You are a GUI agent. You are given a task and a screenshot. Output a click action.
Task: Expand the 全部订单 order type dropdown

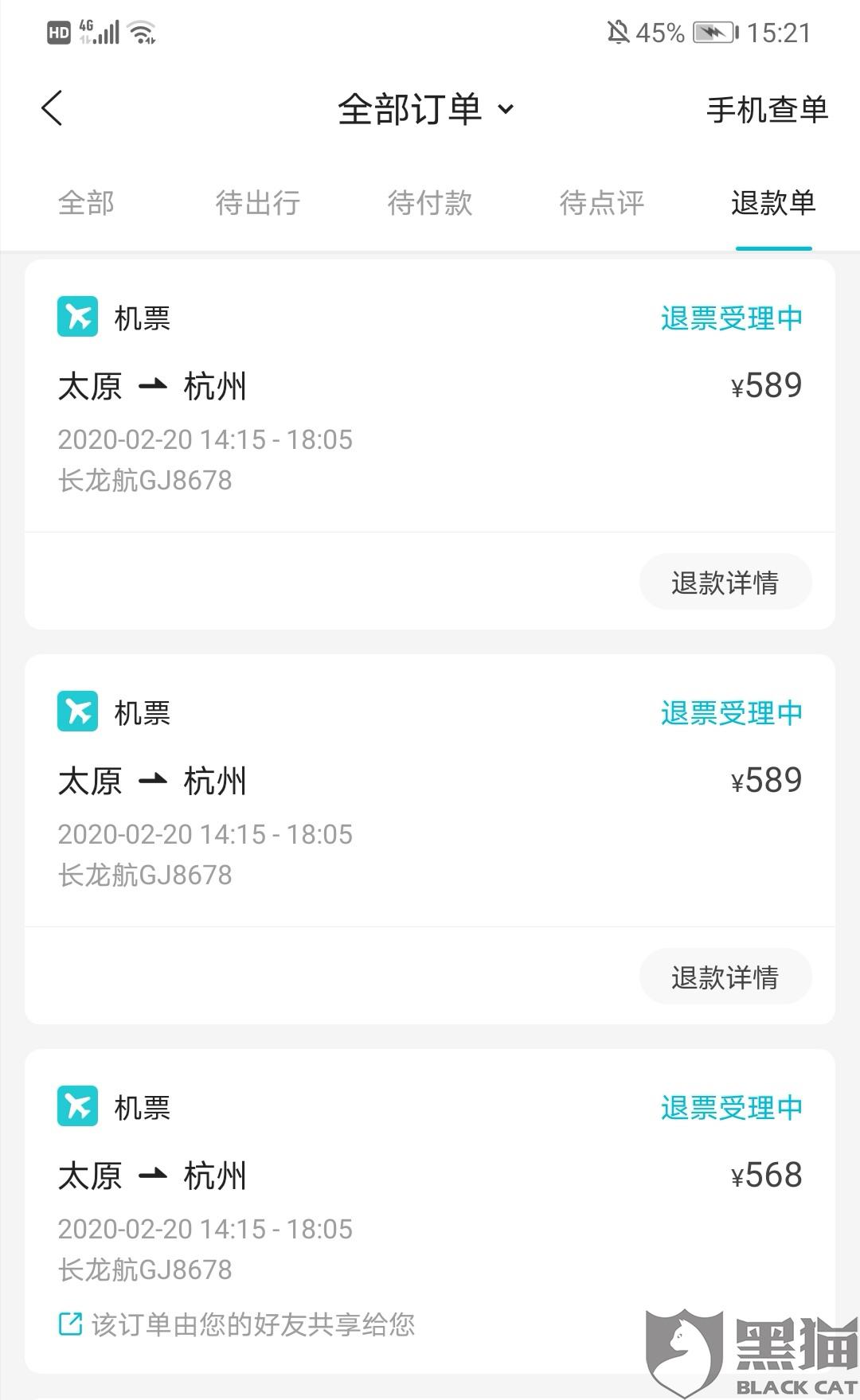tap(426, 110)
